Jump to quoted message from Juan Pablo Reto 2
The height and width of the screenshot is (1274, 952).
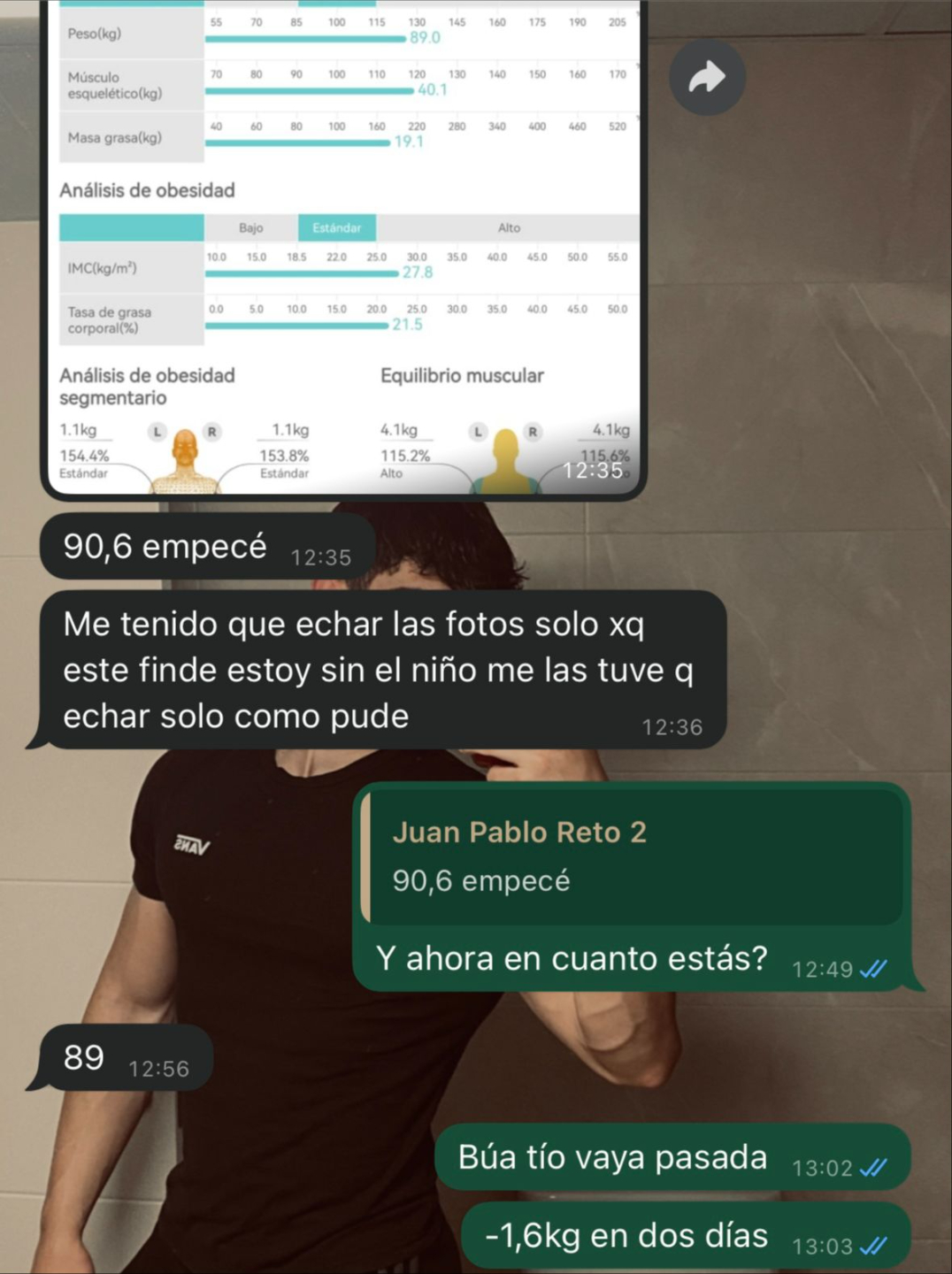tap(633, 856)
